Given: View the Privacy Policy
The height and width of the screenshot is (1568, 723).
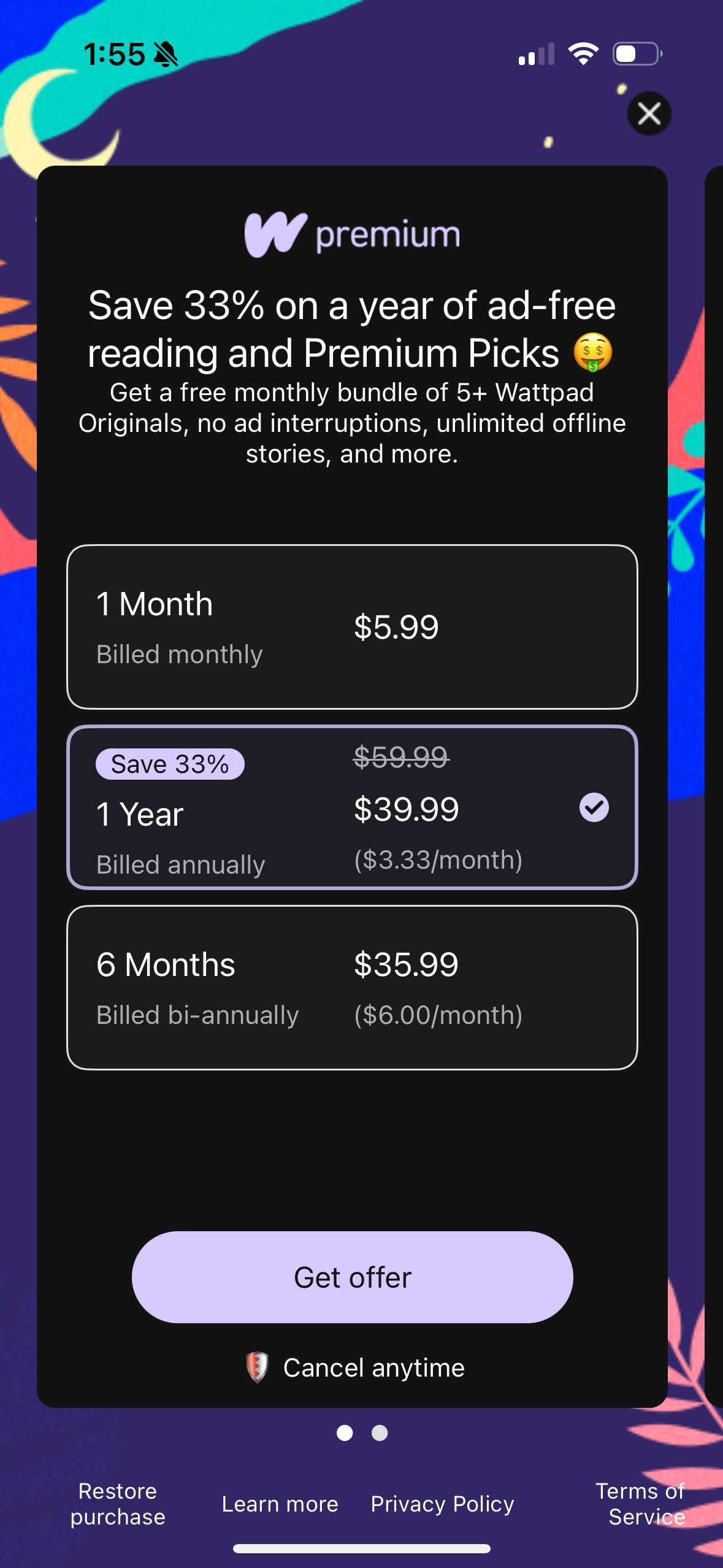Looking at the screenshot, I should pyautogui.click(x=442, y=1504).
